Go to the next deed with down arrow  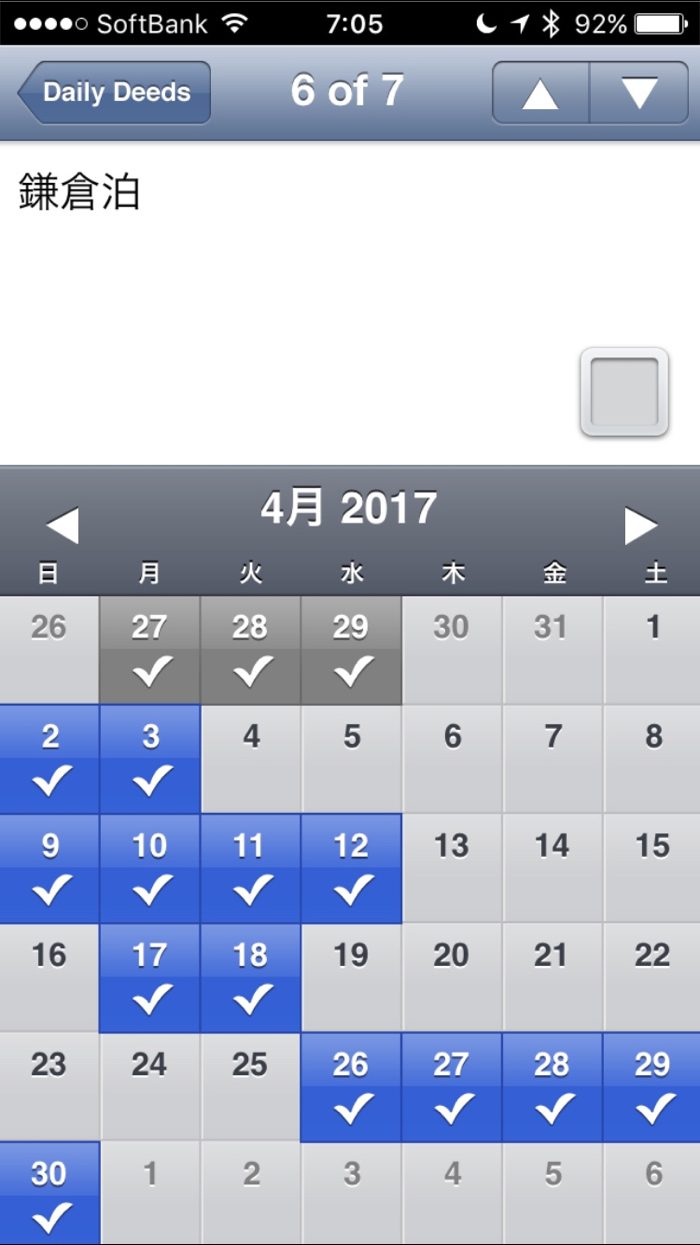point(639,93)
